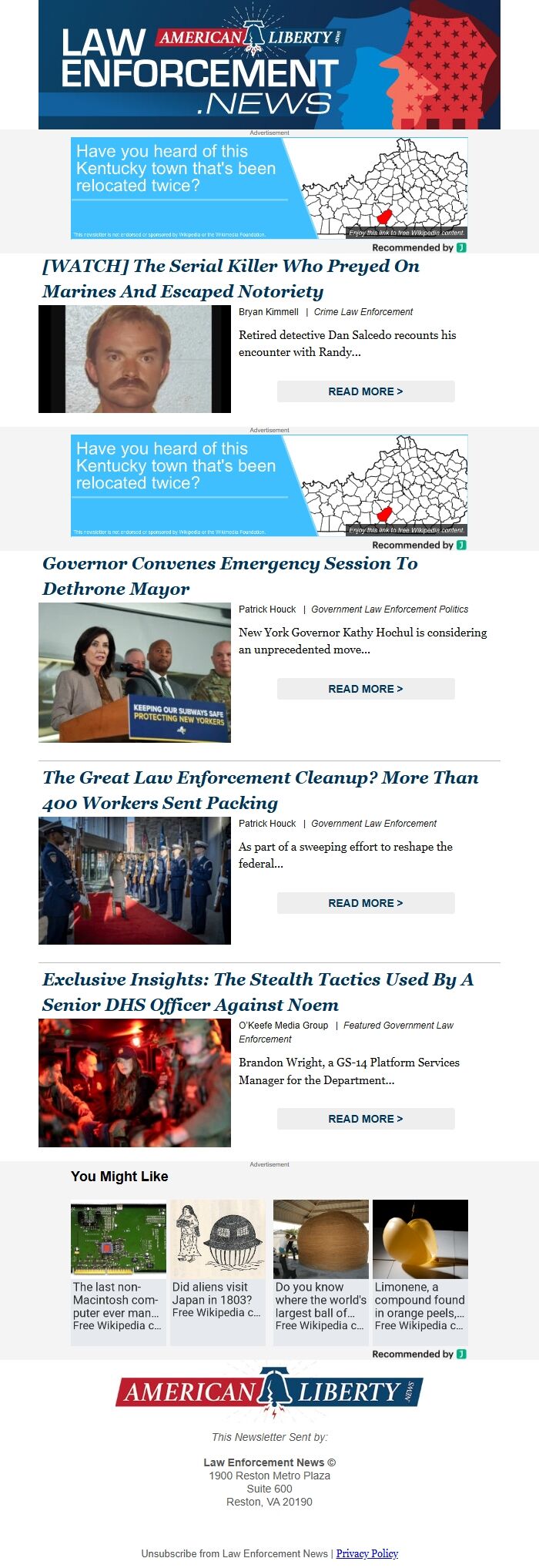
Task: Open the Law Enforcement News header banner
Action: (269, 65)
